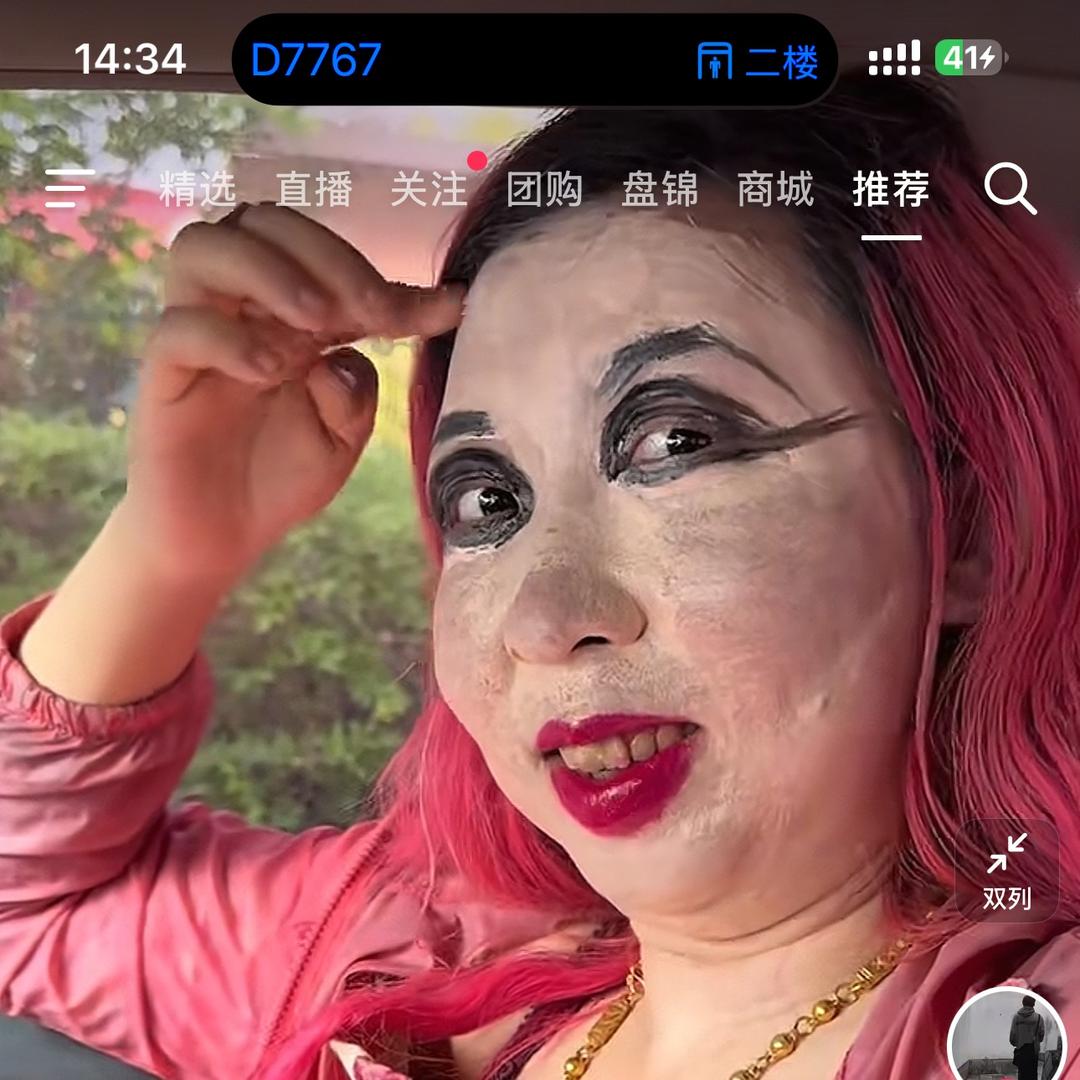Image resolution: width=1080 pixels, height=1080 pixels.
Task: Switch to the 精选 tab
Action: [x=197, y=189]
